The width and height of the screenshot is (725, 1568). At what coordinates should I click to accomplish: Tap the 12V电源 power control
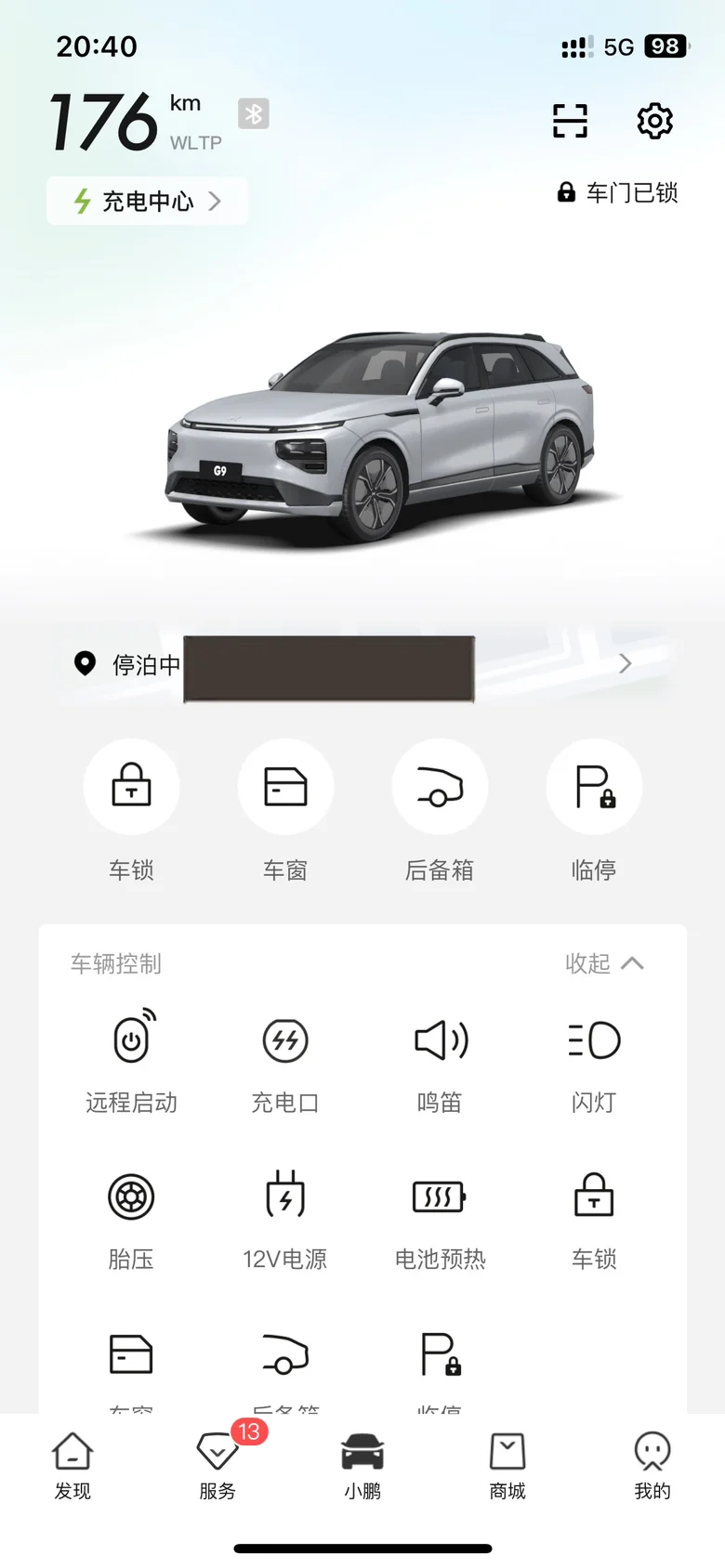[x=285, y=1220]
